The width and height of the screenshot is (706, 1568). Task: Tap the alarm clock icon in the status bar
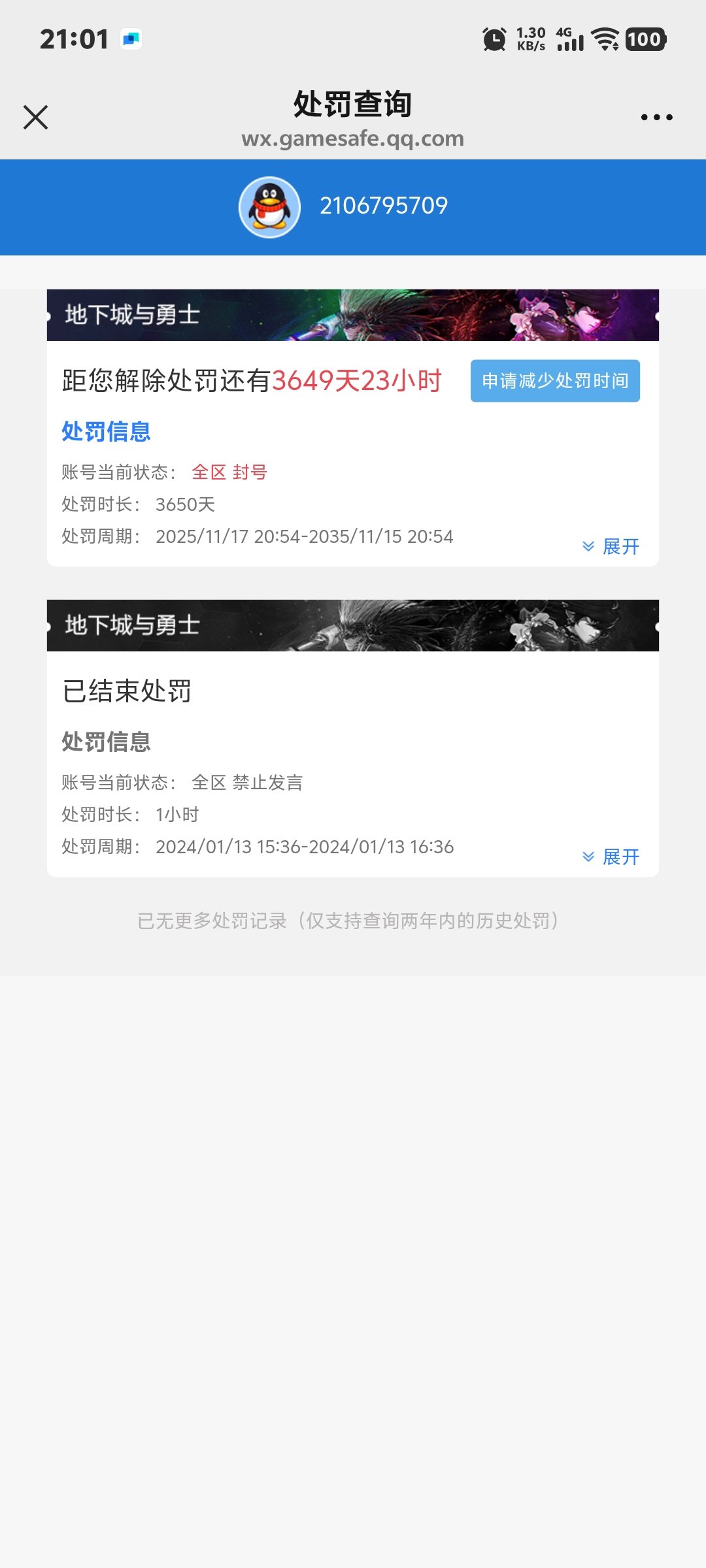pos(495,39)
